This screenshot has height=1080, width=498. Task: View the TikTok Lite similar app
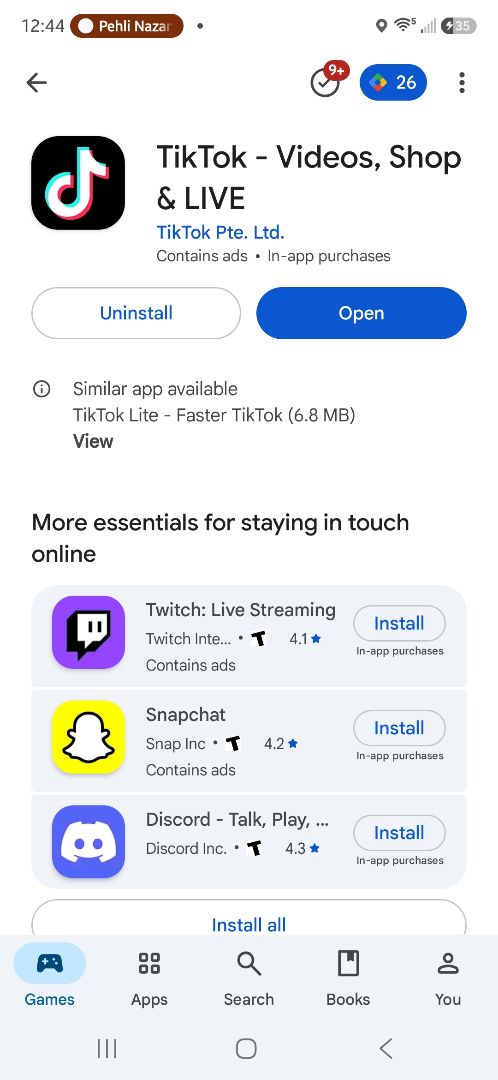pyautogui.click(x=93, y=442)
